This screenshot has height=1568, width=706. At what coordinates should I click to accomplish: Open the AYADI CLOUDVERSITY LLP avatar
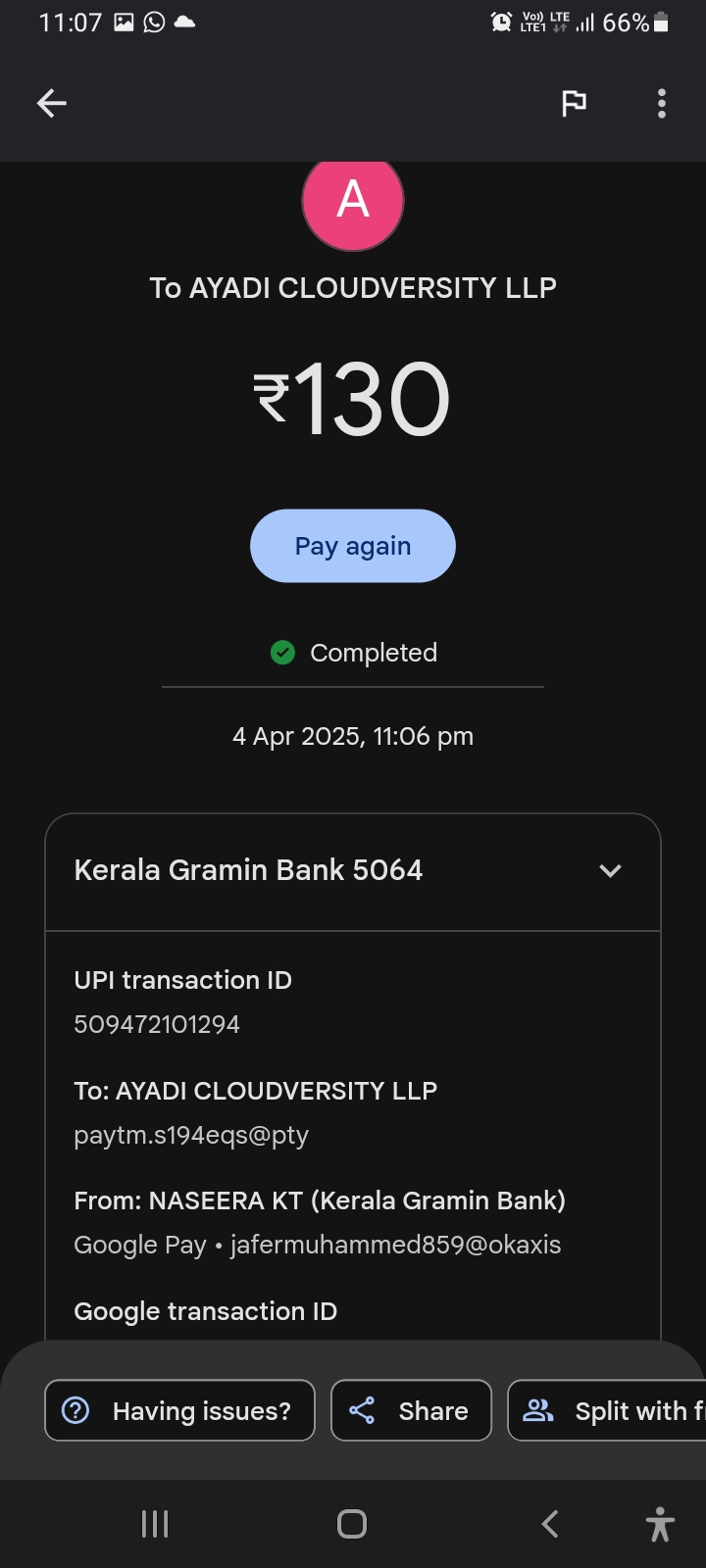pos(353,203)
